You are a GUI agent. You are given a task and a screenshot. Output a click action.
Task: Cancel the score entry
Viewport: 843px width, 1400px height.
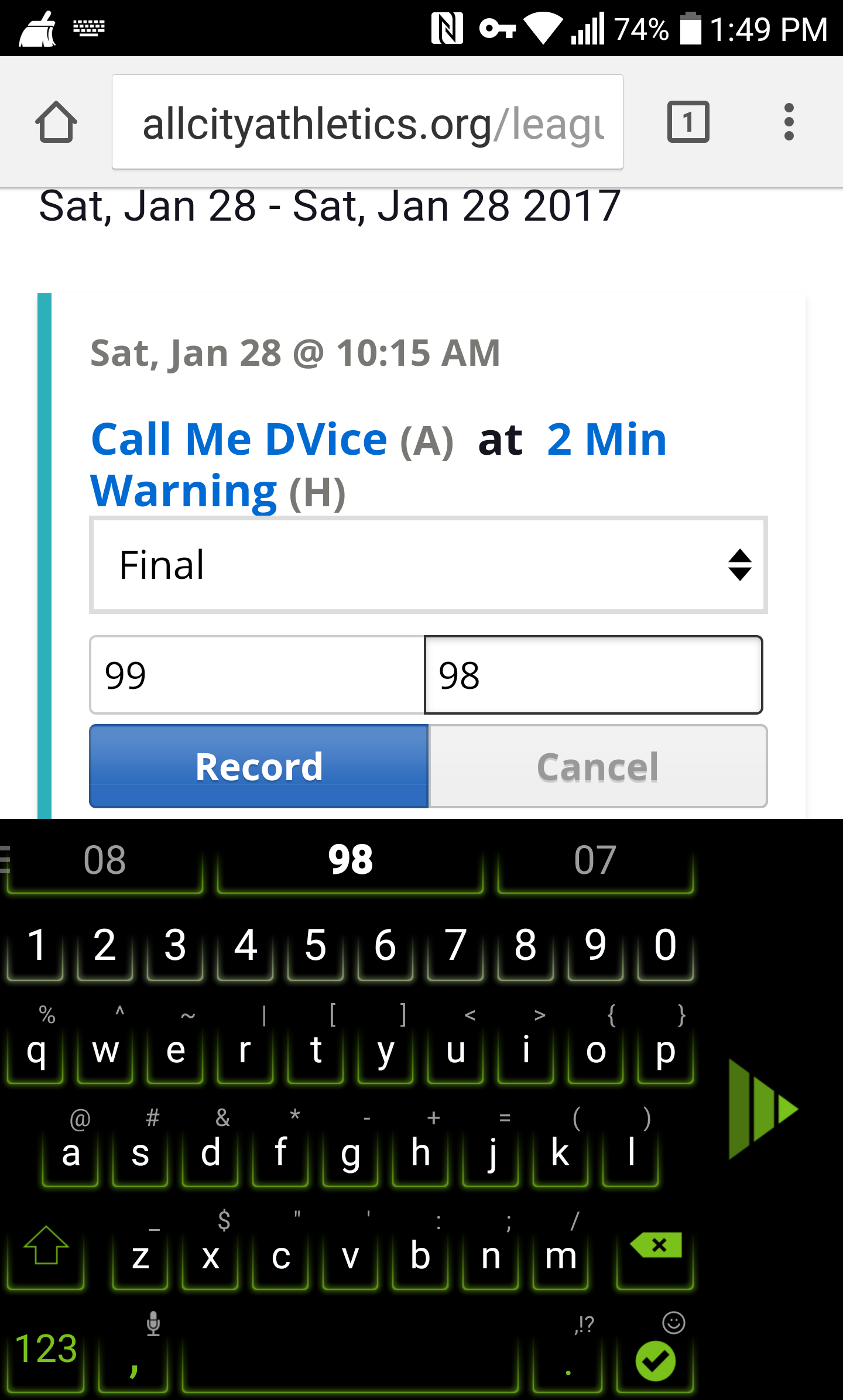pyautogui.click(x=598, y=766)
